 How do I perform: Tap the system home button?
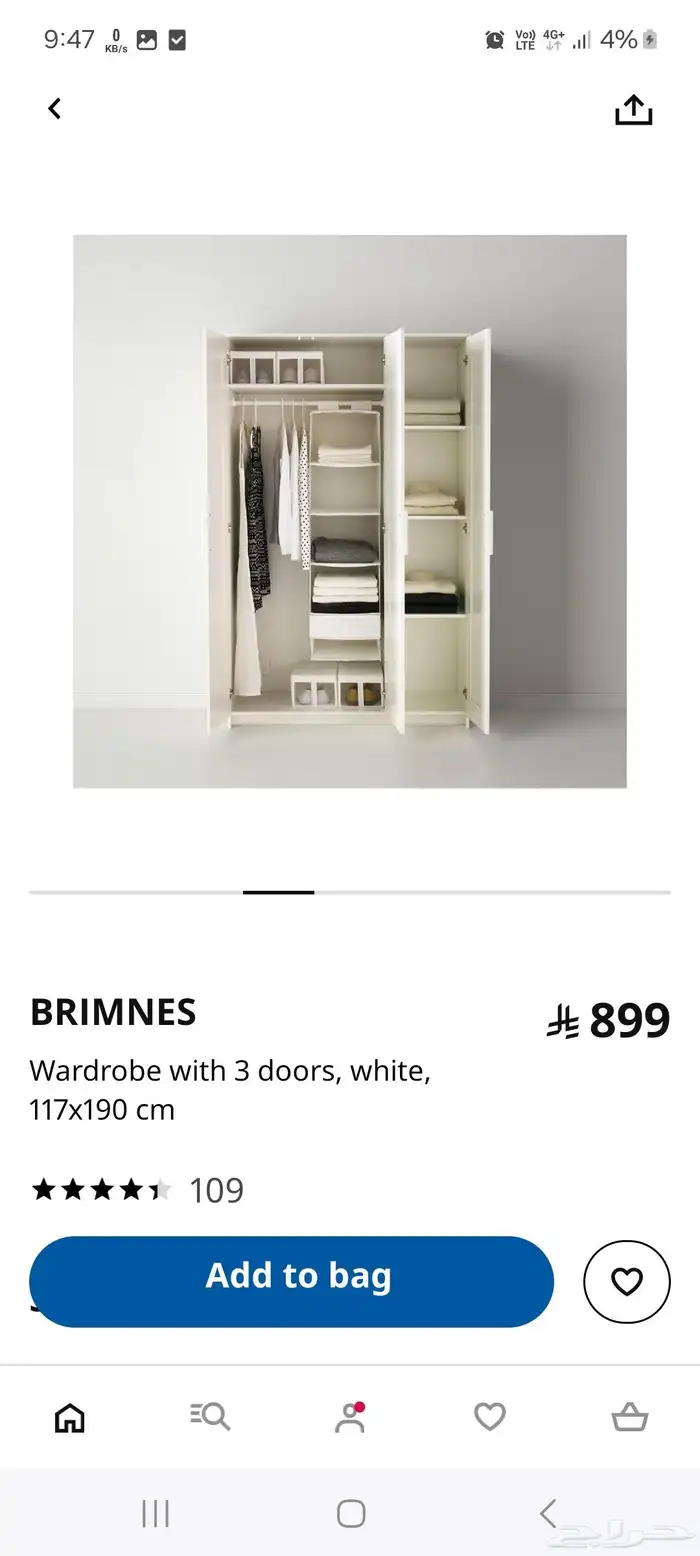click(x=351, y=1513)
